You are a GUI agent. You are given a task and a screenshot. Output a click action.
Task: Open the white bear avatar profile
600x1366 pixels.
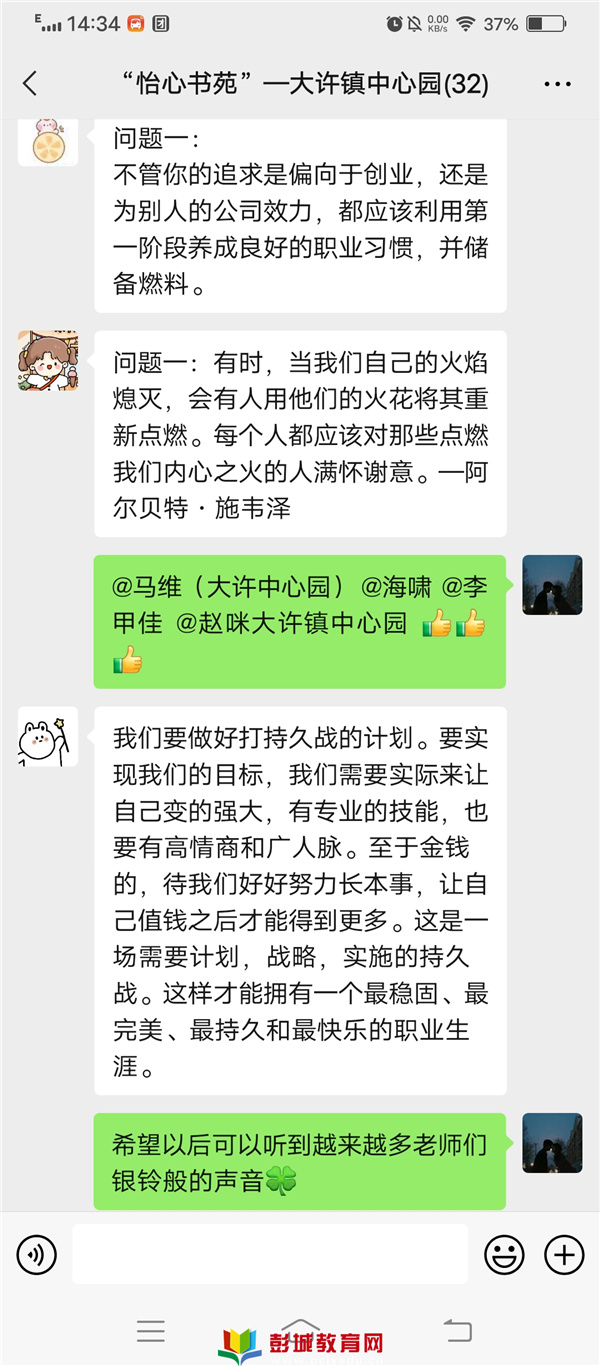click(48, 737)
